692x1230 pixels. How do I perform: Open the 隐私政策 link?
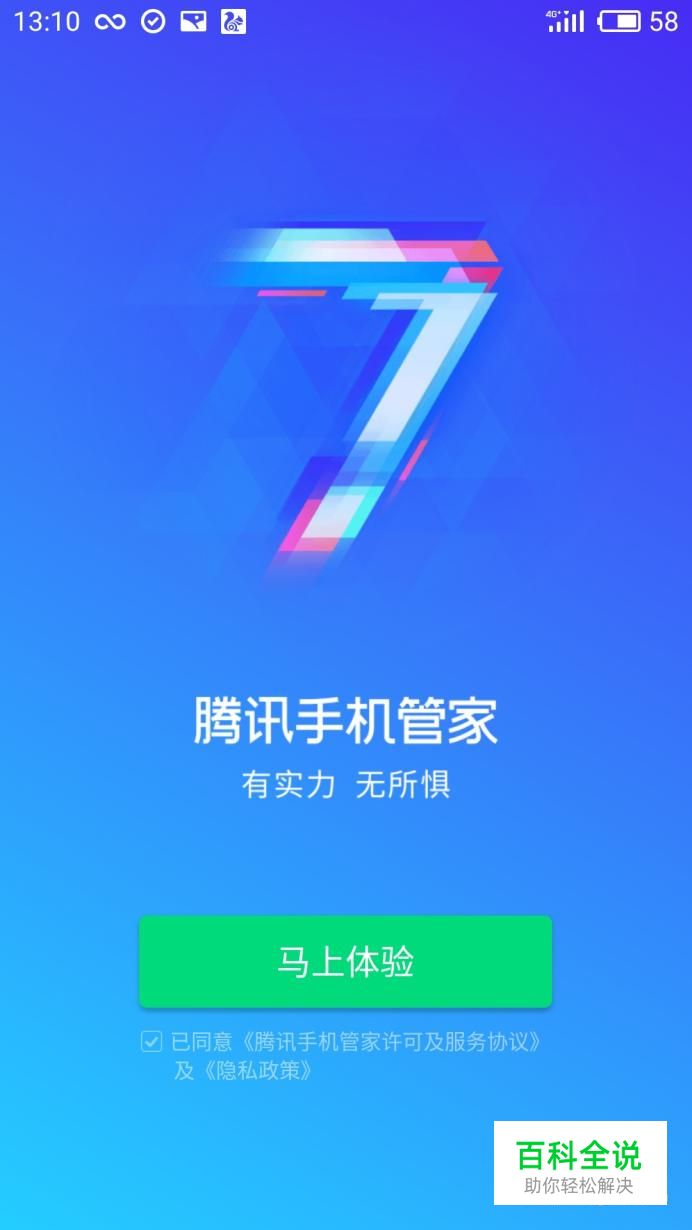point(258,1070)
